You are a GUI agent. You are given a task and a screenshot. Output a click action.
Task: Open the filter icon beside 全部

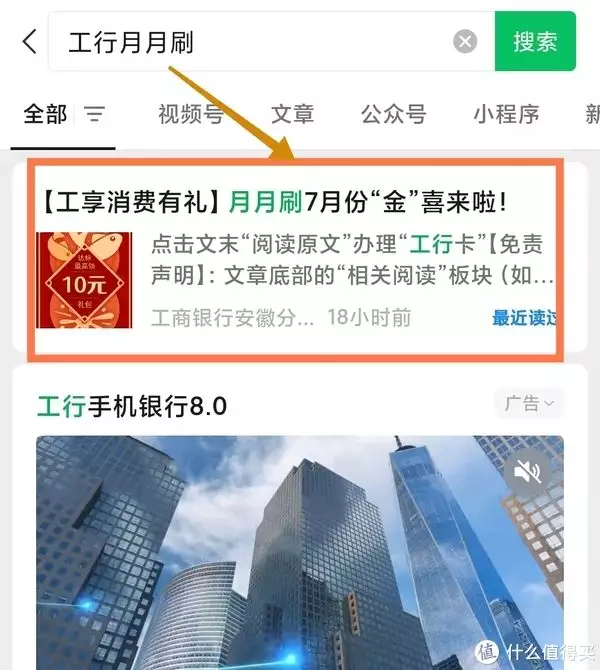pyautogui.click(x=94, y=114)
